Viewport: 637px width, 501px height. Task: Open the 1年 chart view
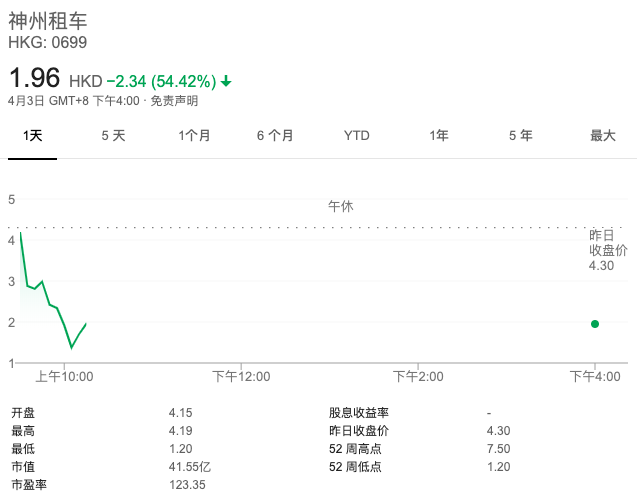coord(439,136)
